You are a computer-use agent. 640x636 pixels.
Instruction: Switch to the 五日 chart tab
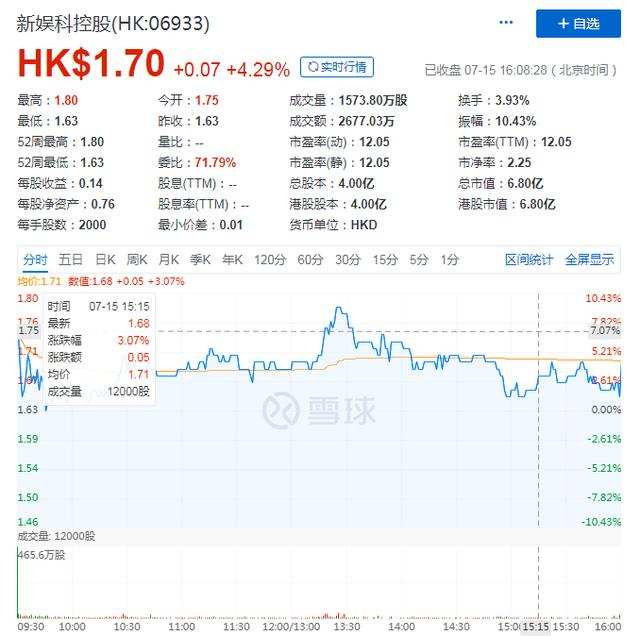point(71,259)
